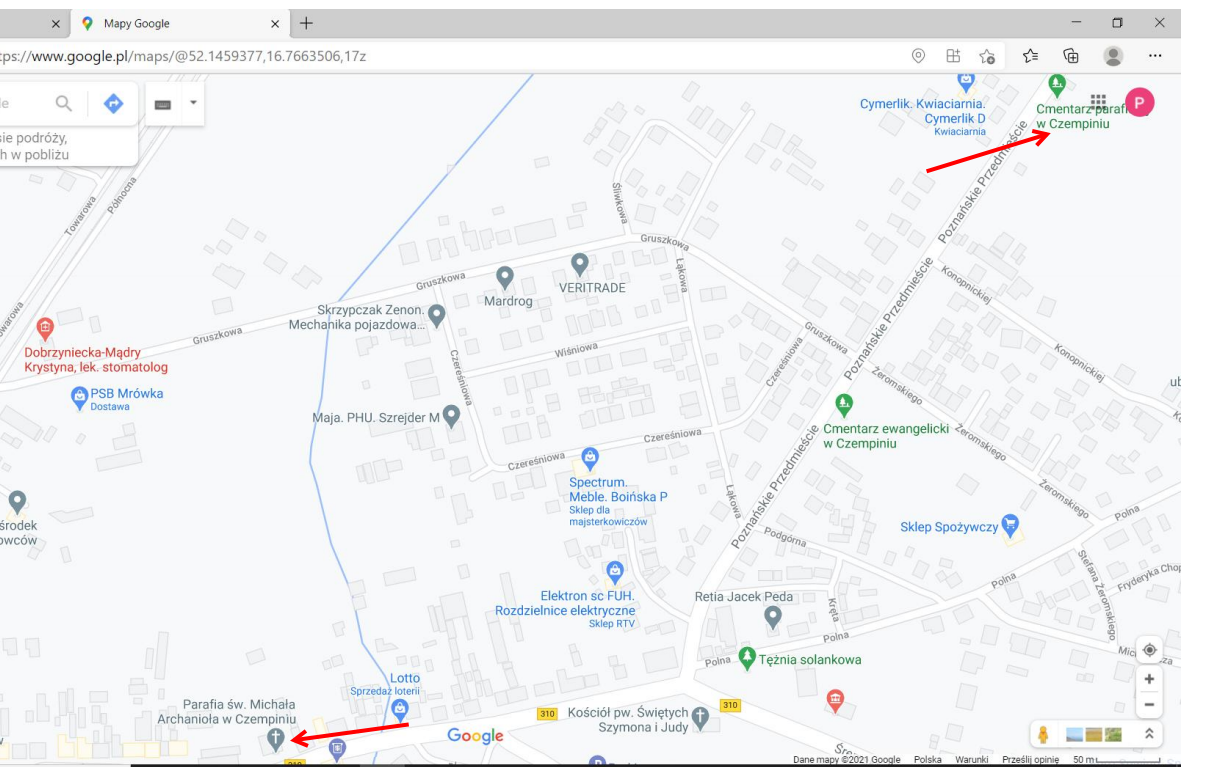The height and width of the screenshot is (767, 1222).
Task: Zoom out of the map
Action: 1149,704
